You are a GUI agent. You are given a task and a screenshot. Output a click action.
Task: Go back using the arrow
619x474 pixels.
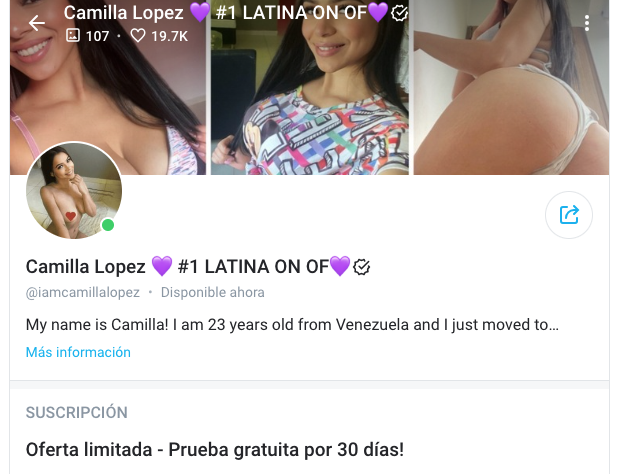37,23
